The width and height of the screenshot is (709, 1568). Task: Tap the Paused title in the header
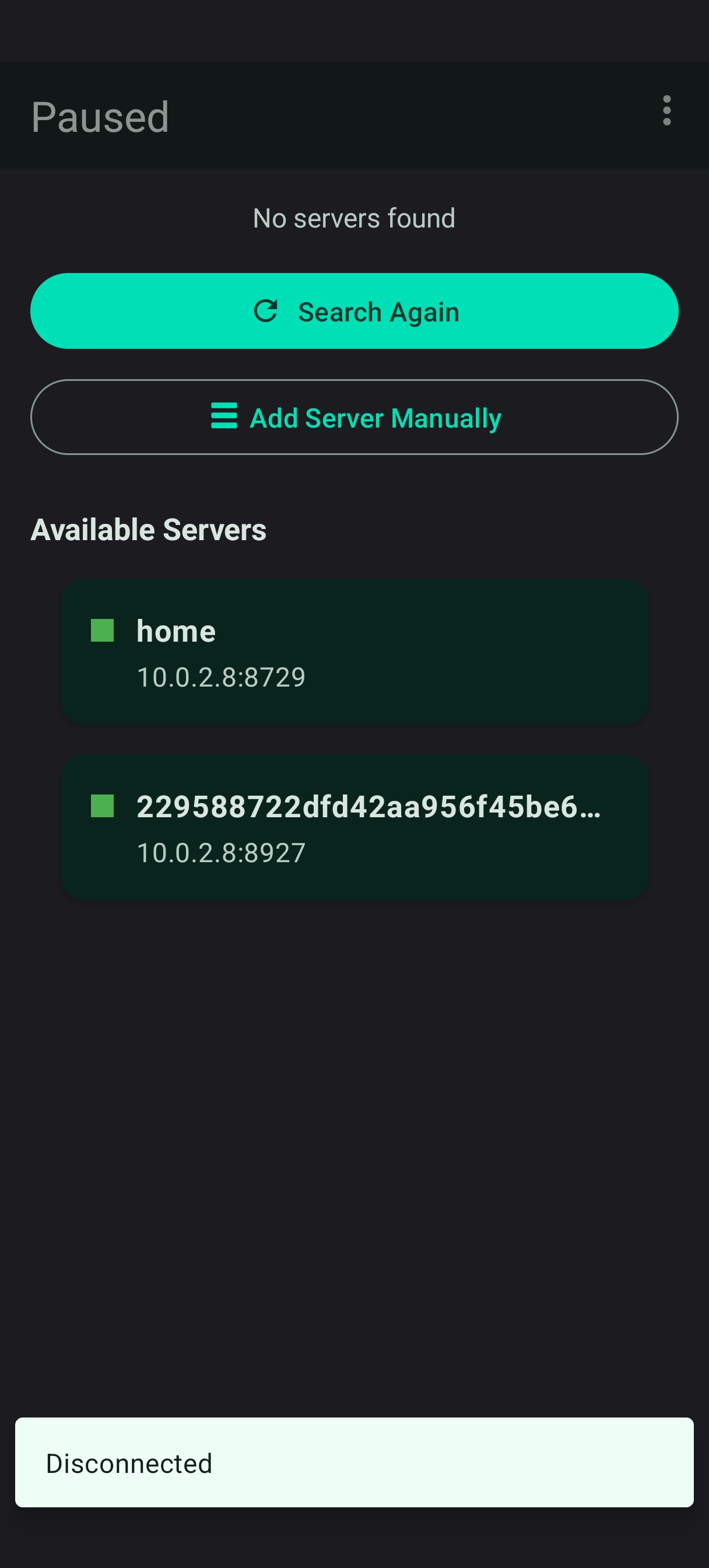tap(99, 117)
